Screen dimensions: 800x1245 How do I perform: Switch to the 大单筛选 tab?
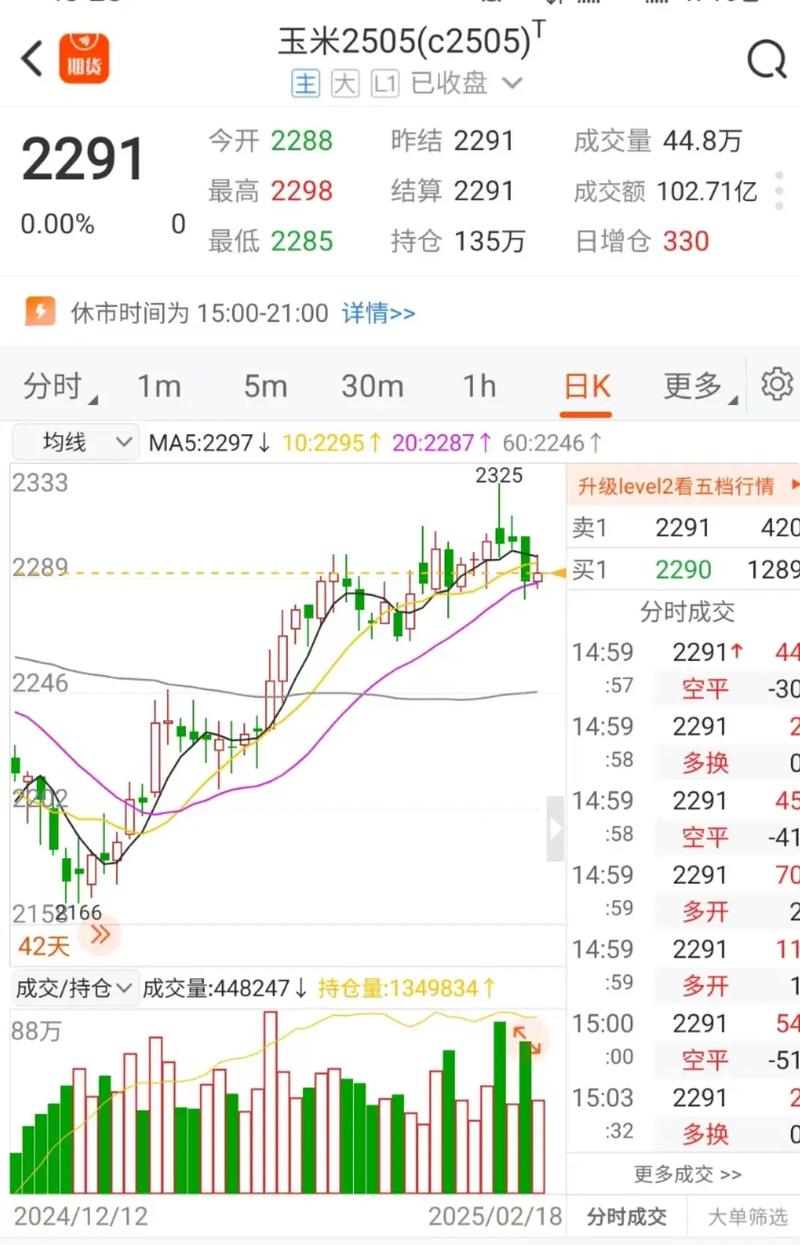(x=747, y=1217)
